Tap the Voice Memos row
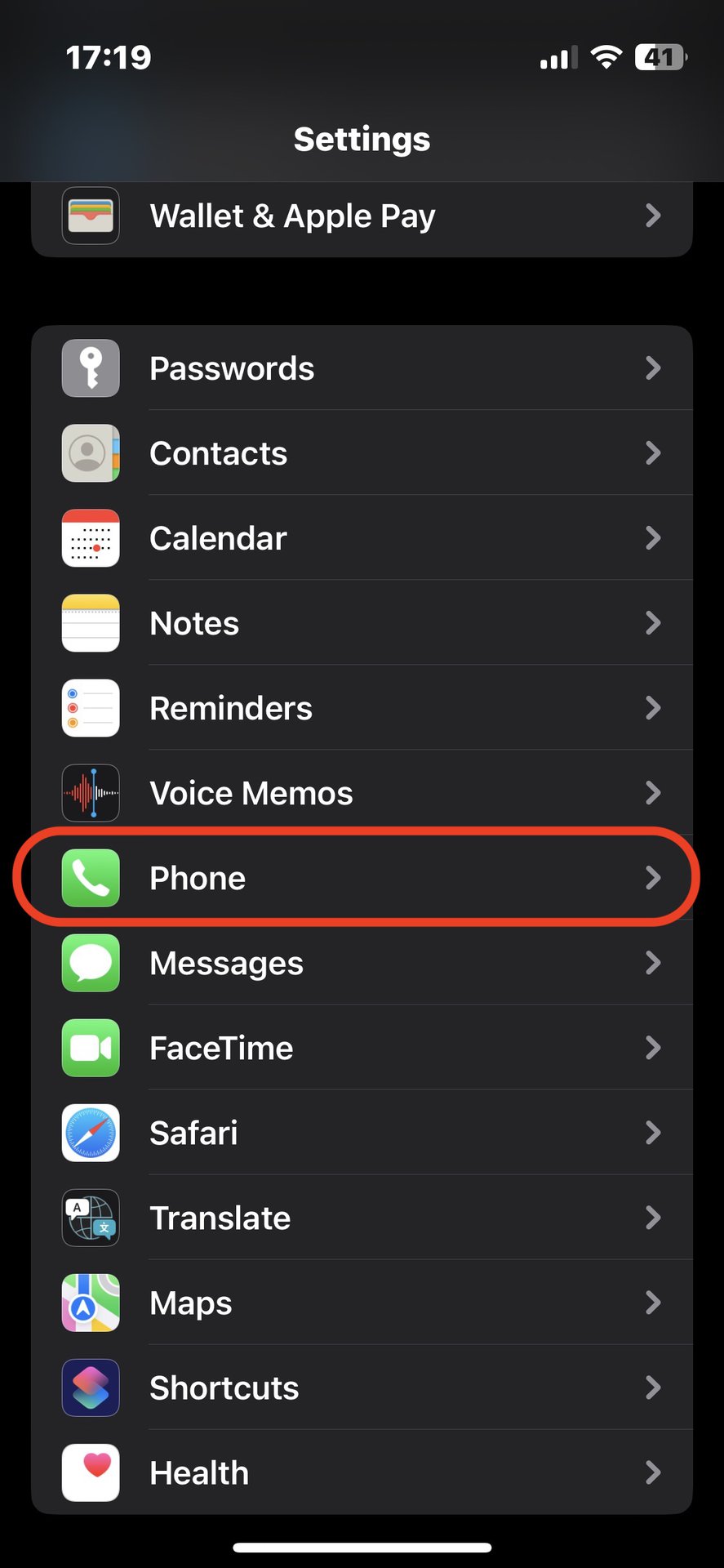 coord(362,793)
